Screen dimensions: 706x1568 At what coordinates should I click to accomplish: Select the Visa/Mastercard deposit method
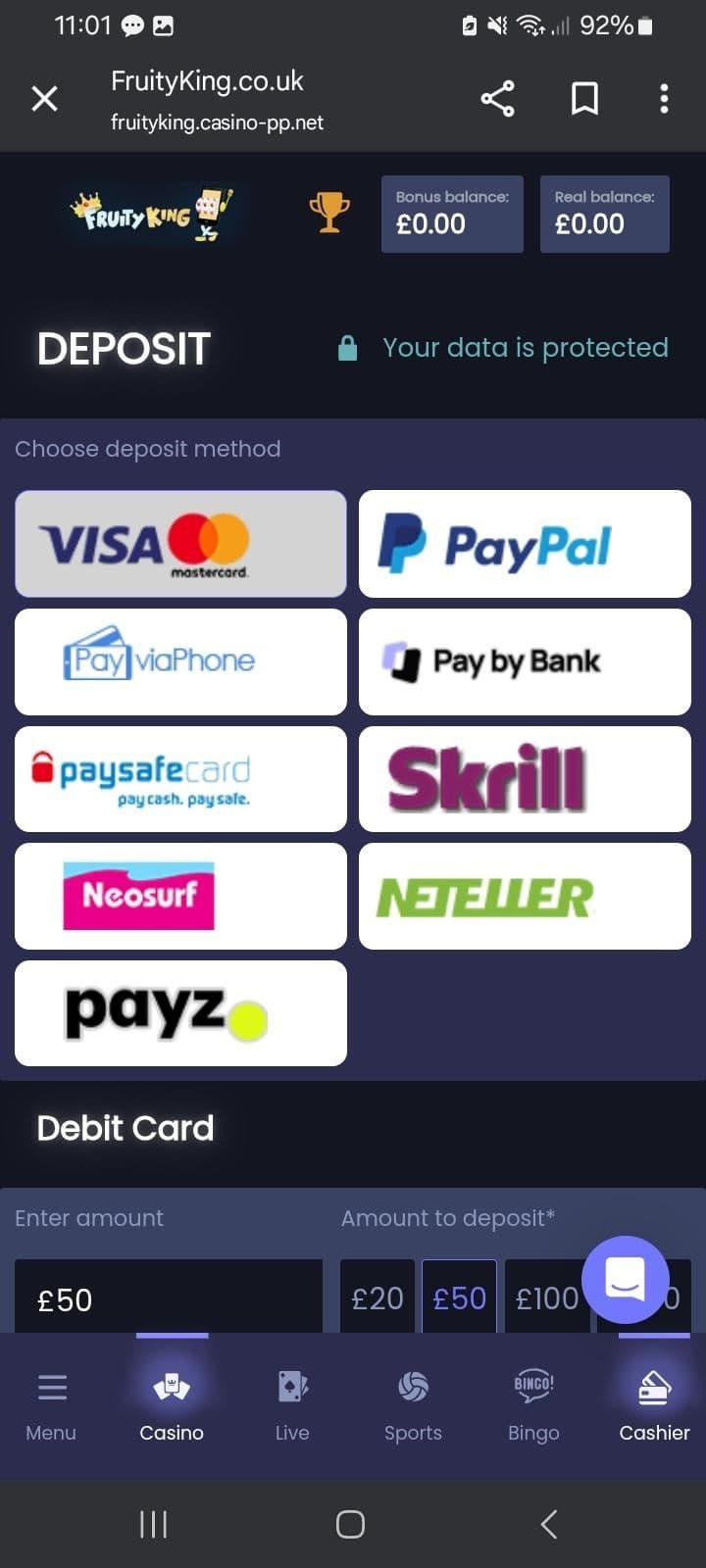coord(180,543)
